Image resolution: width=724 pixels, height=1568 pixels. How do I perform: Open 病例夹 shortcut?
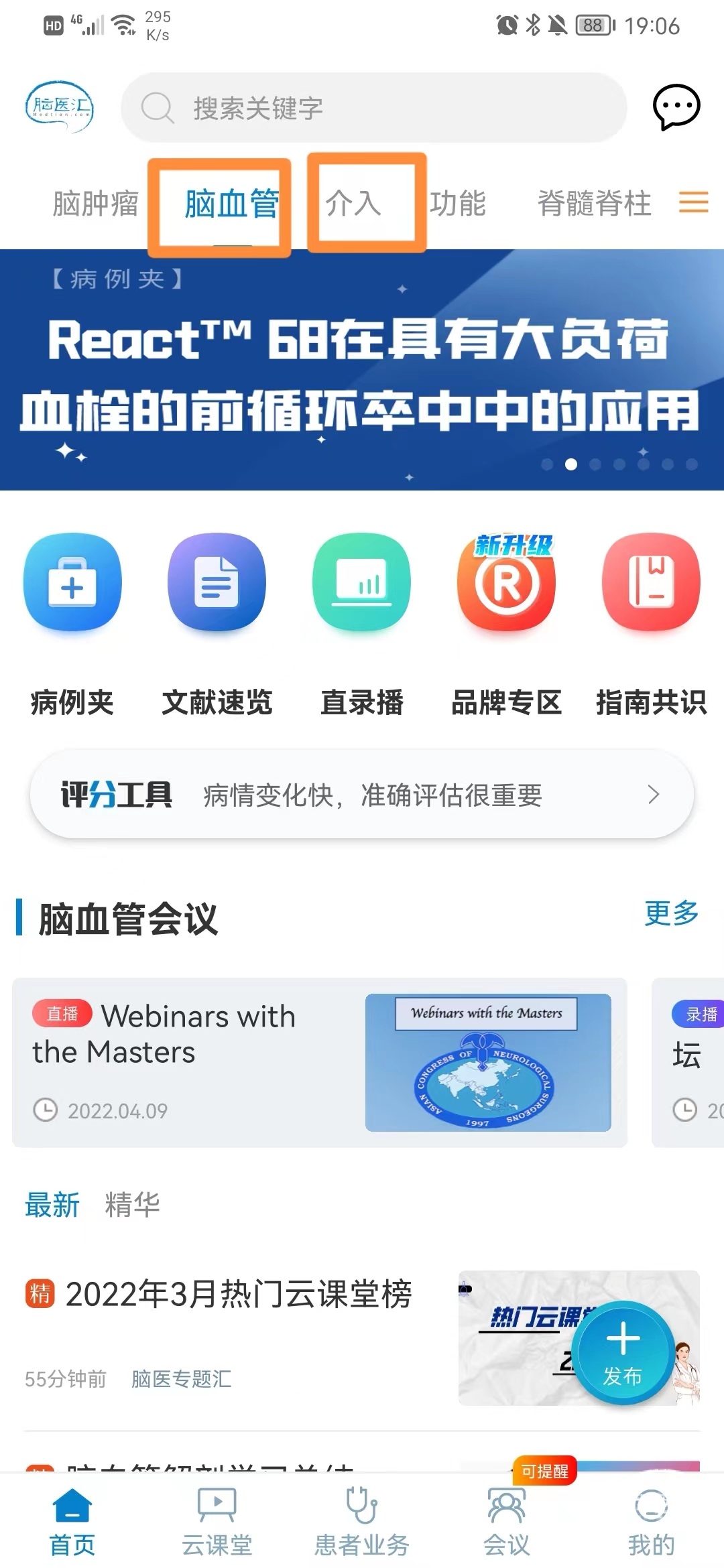pos(72,623)
